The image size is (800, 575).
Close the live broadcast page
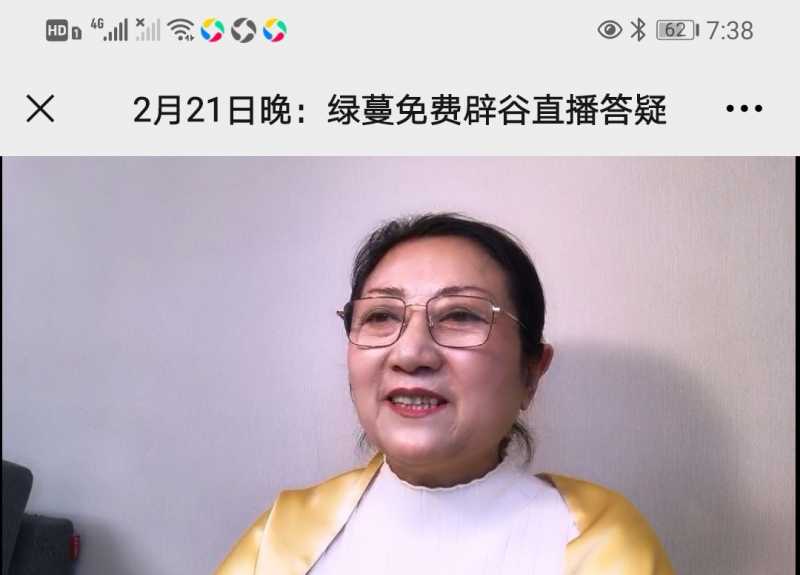[x=40, y=109]
